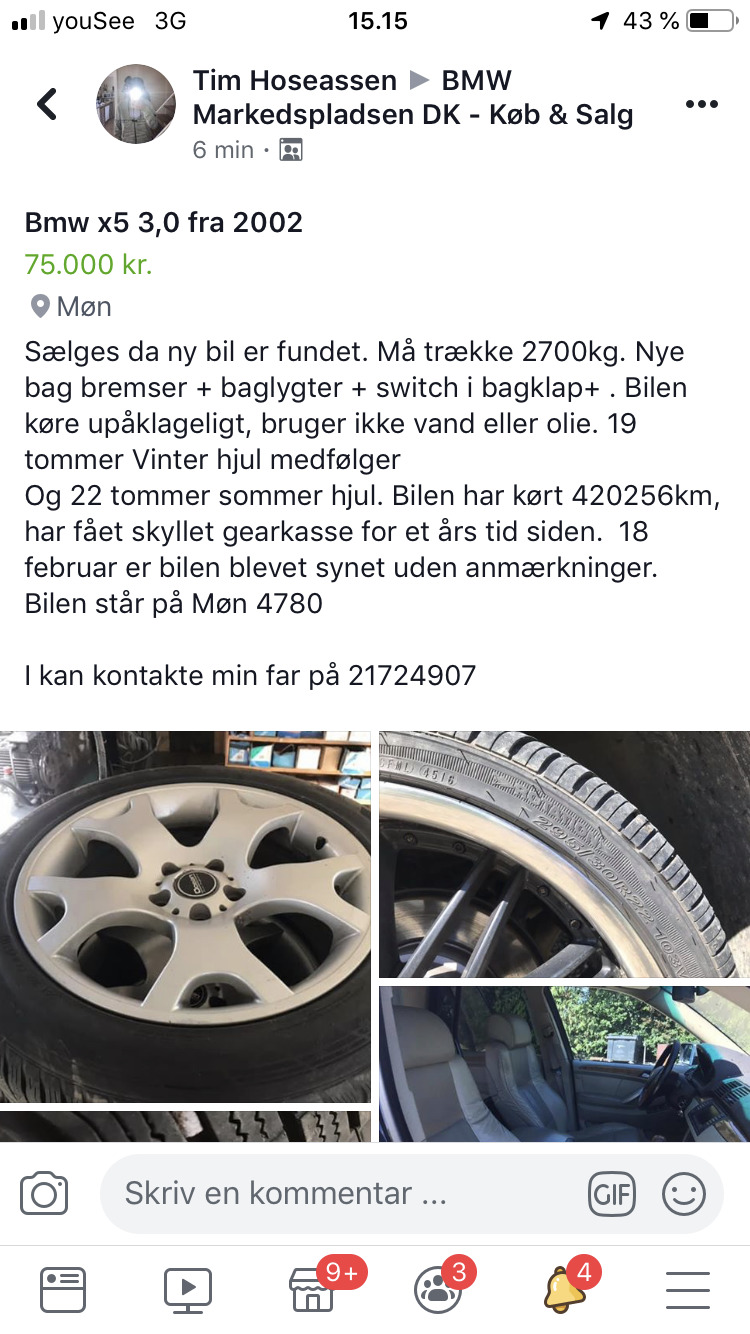
Task: Tap Tim Hoseassen's profile picture
Action: 135,103
